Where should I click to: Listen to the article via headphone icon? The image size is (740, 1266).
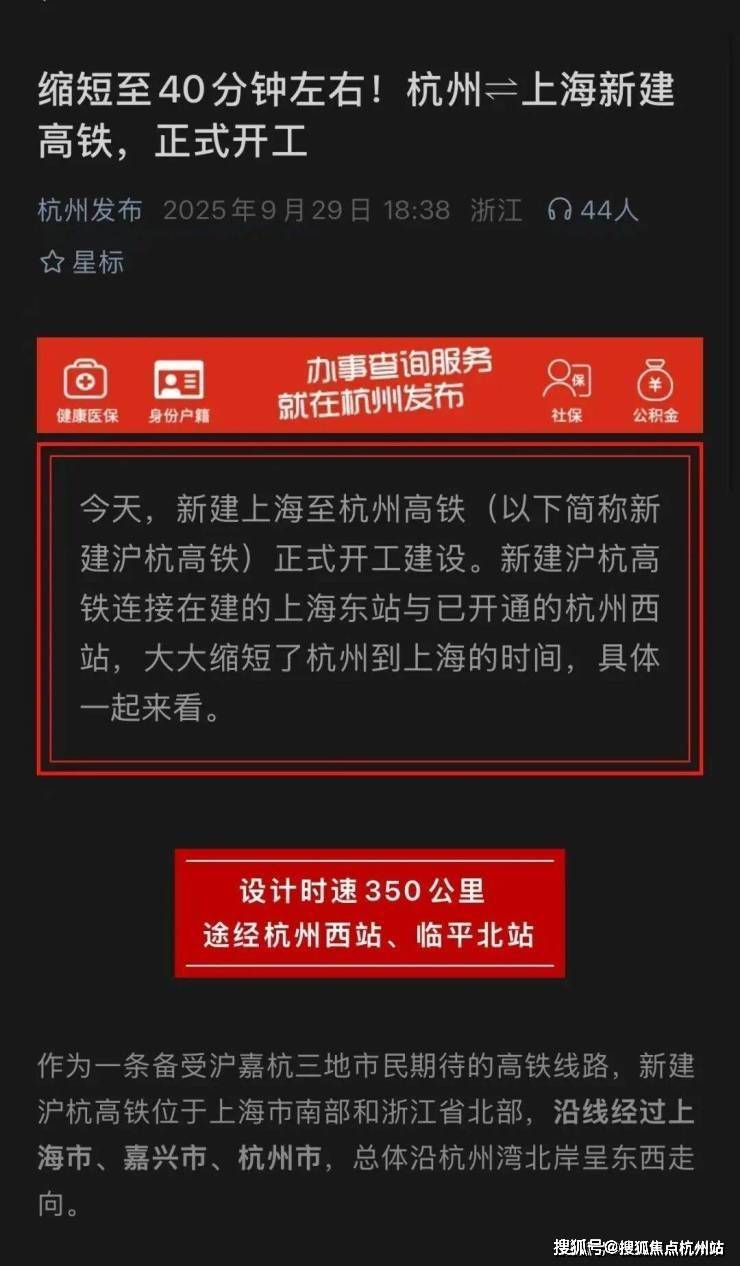click(560, 210)
